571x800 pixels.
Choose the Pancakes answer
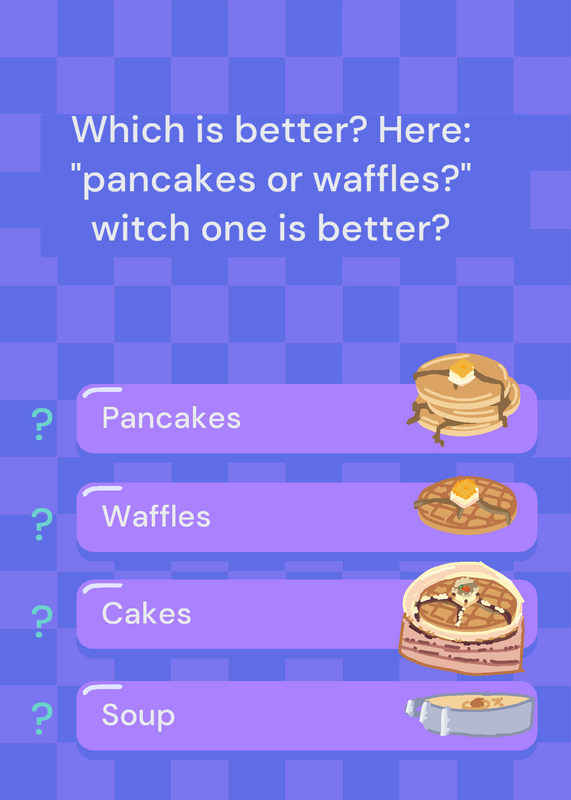click(307, 418)
